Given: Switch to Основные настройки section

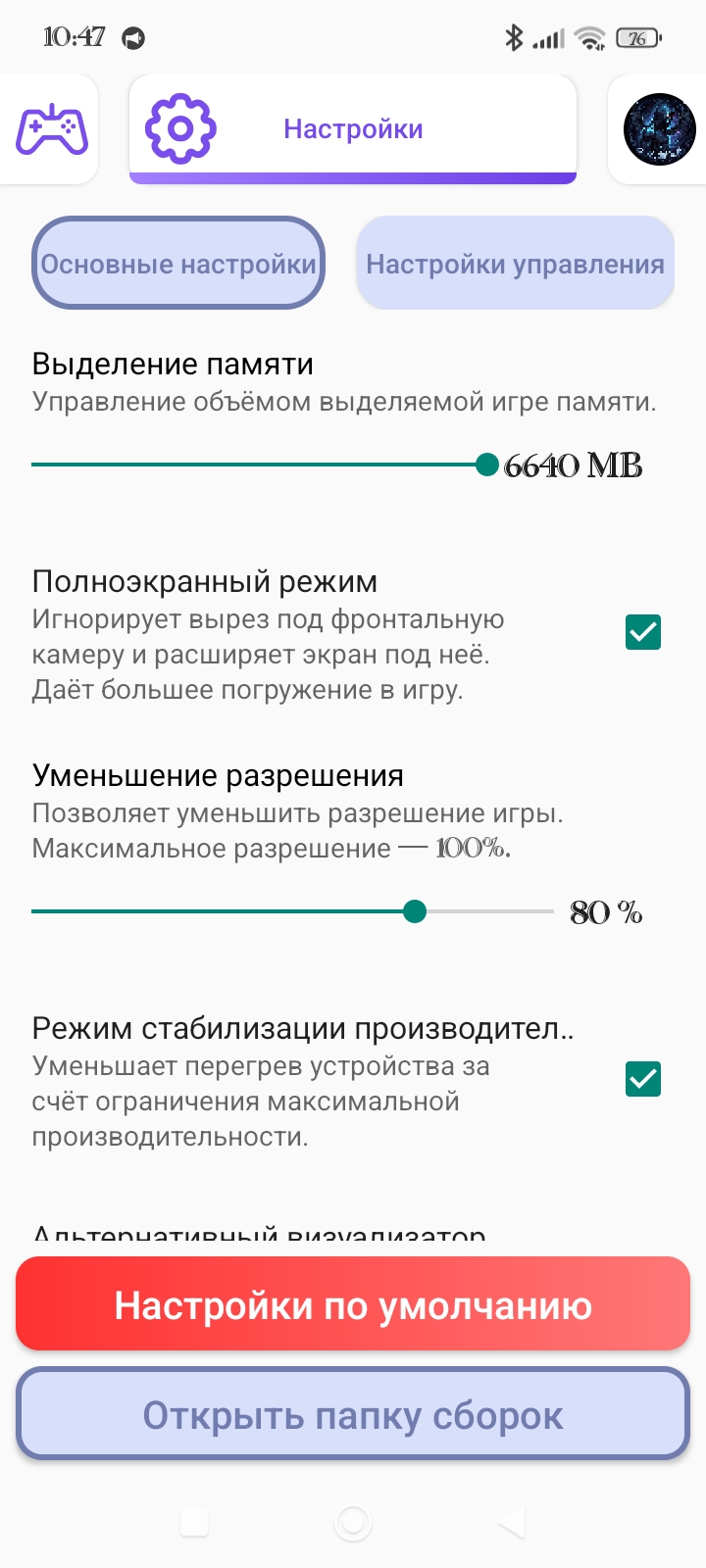Looking at the screenshot, I should point(178,264).
